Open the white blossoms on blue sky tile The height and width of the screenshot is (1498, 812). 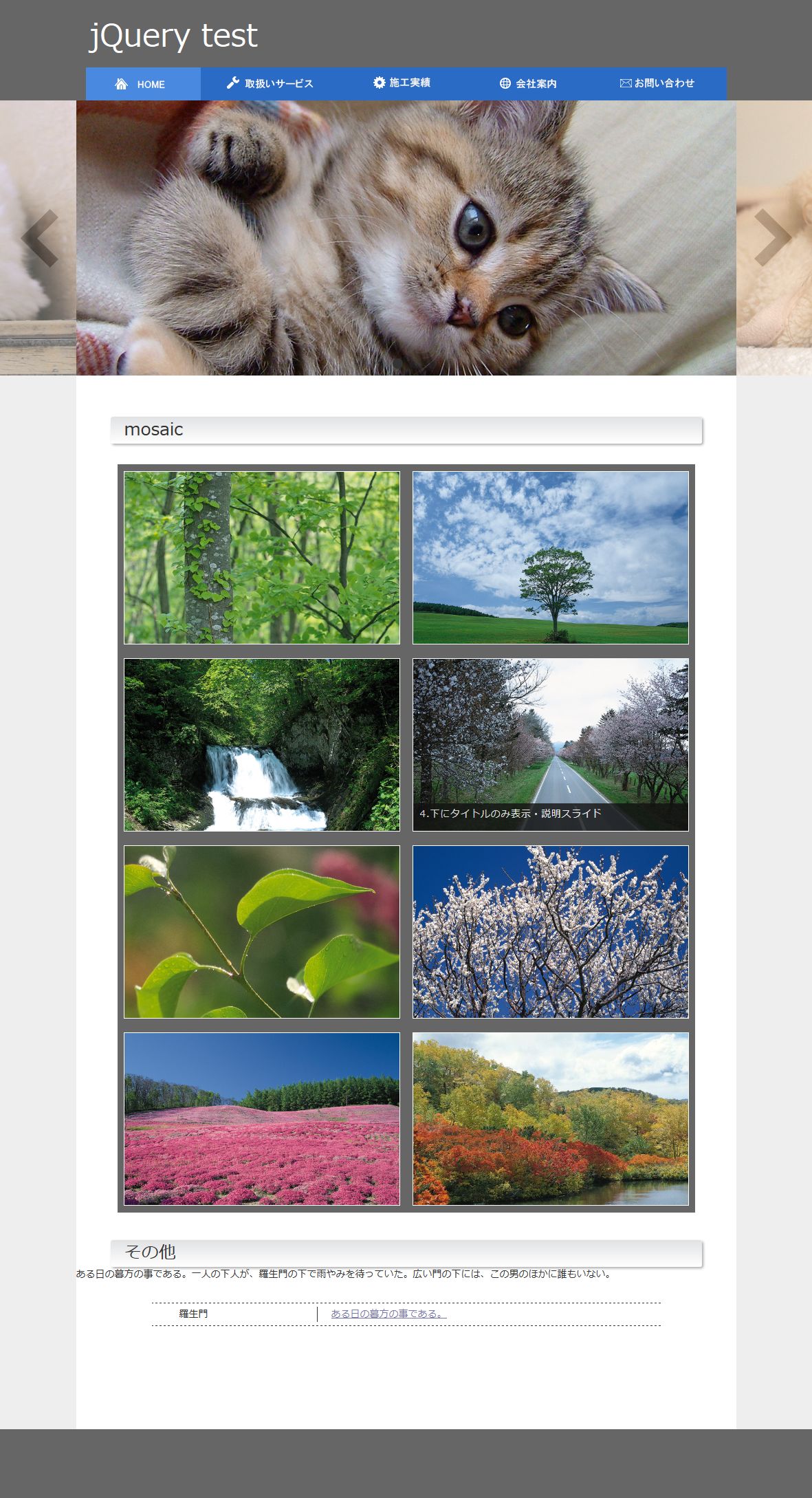(550, 932)
